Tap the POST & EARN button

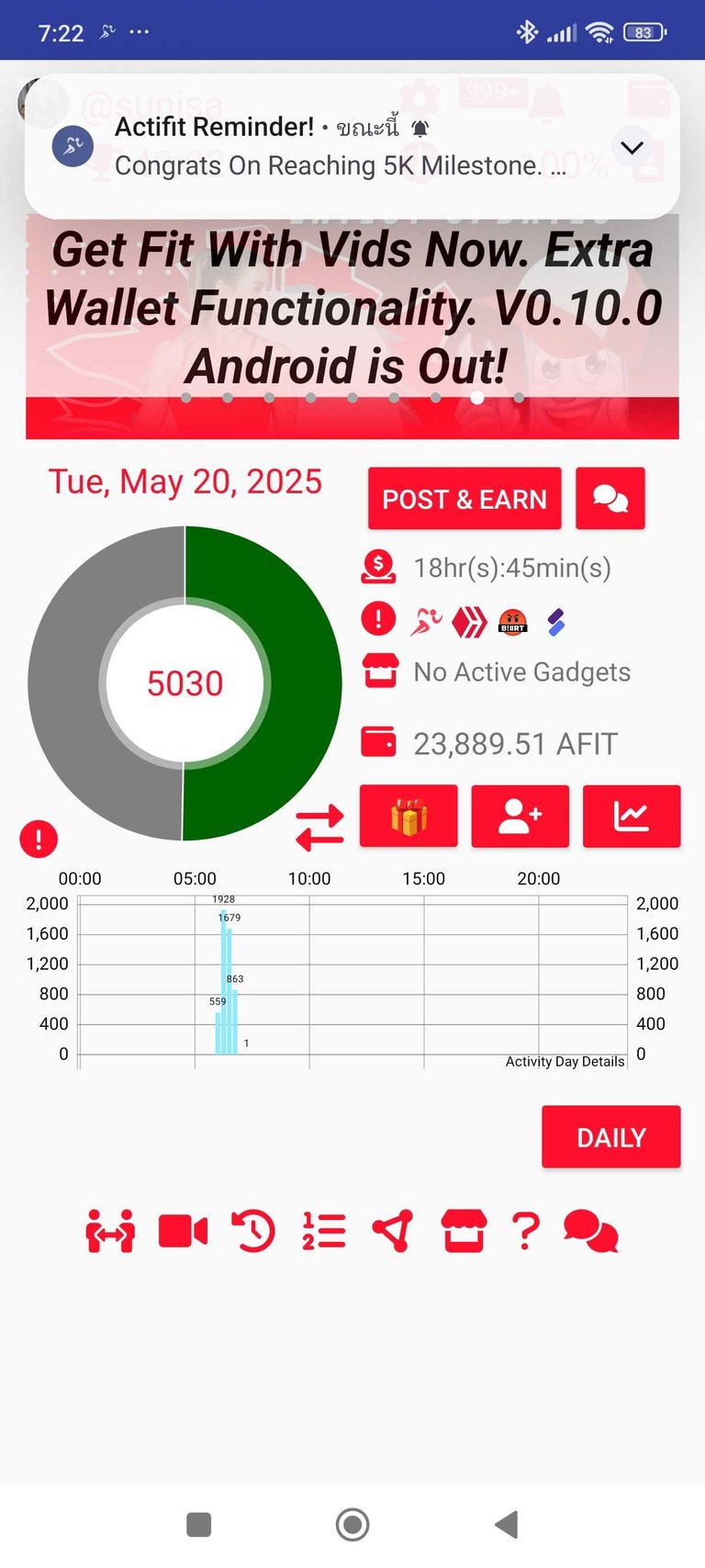[x=464, y=499]
